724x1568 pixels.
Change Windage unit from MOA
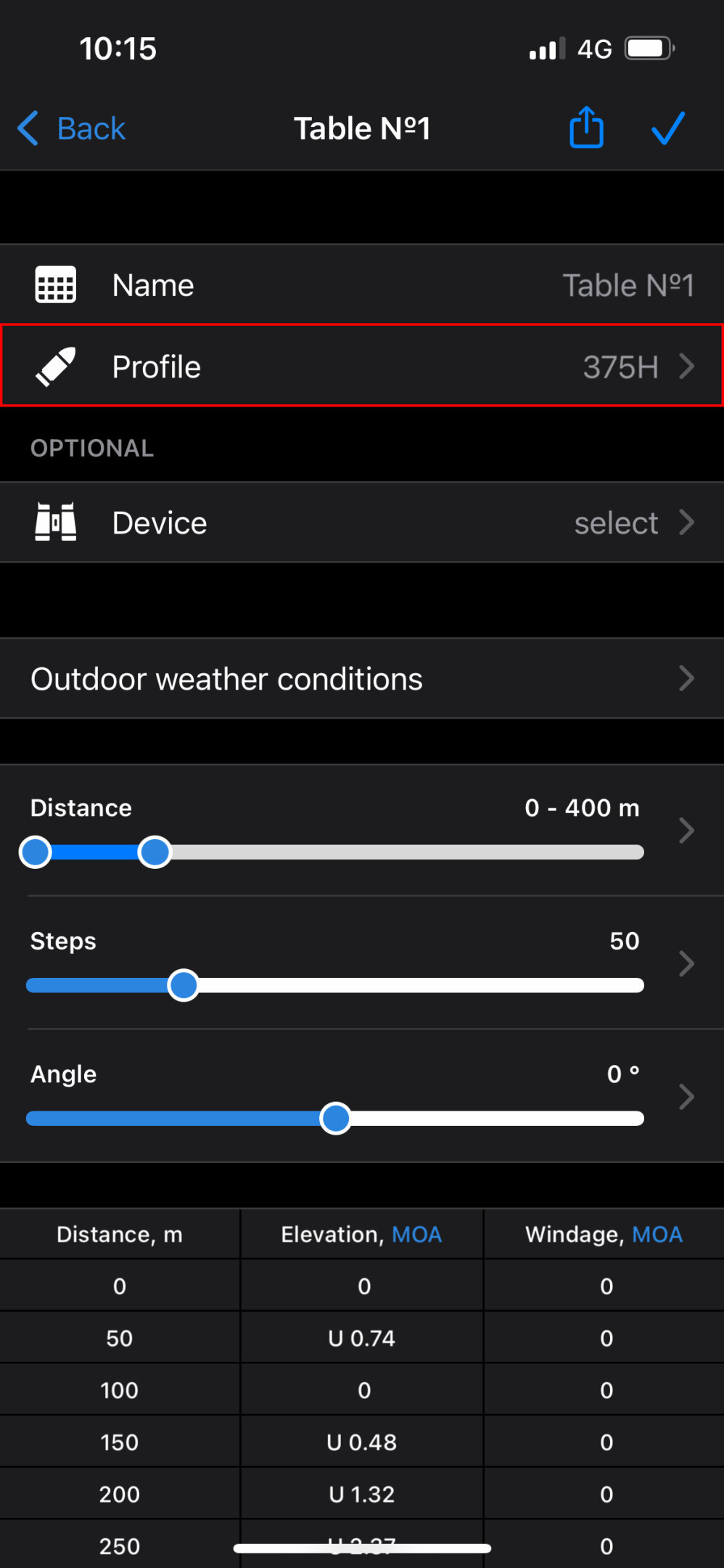[x=657, y=1234]
